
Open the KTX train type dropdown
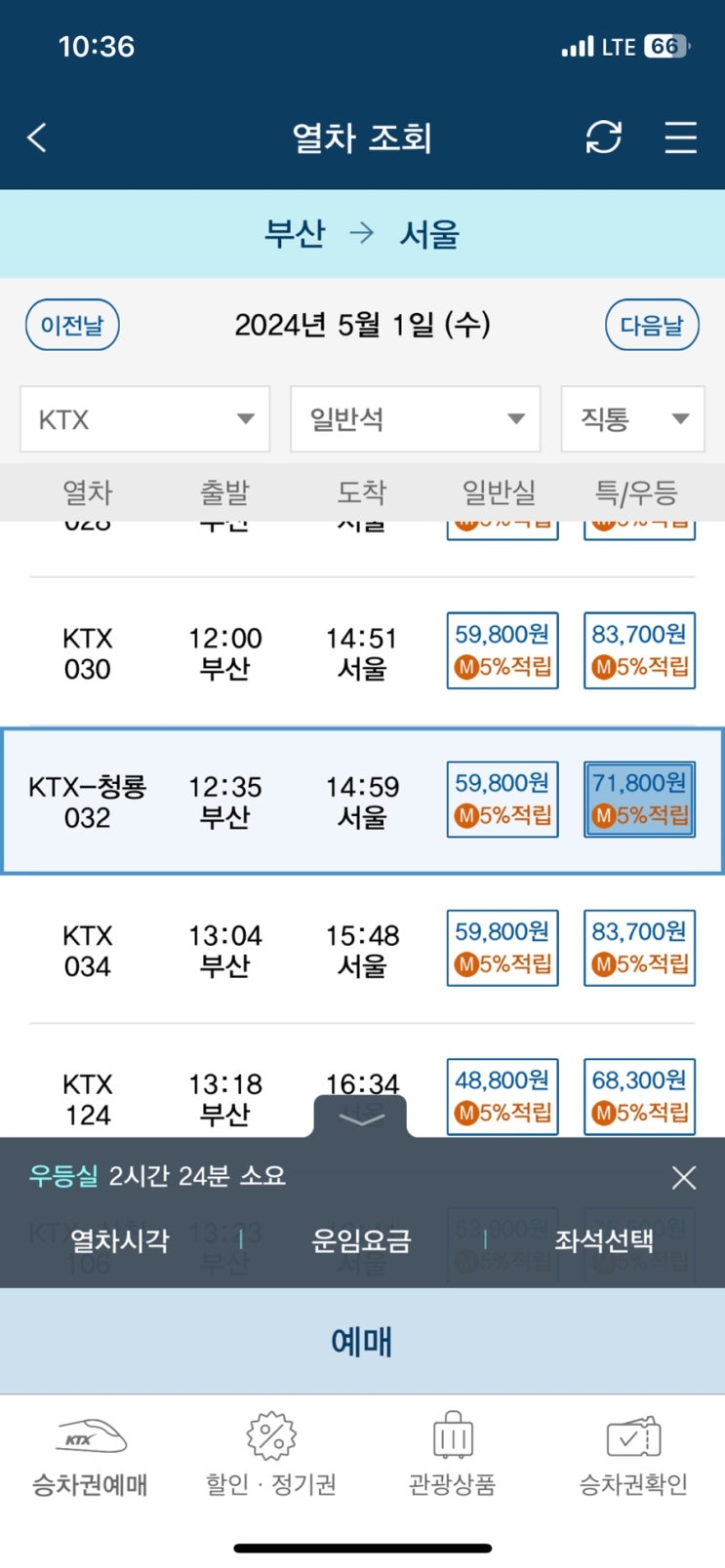pyautogui.click(x=144, y=419)
